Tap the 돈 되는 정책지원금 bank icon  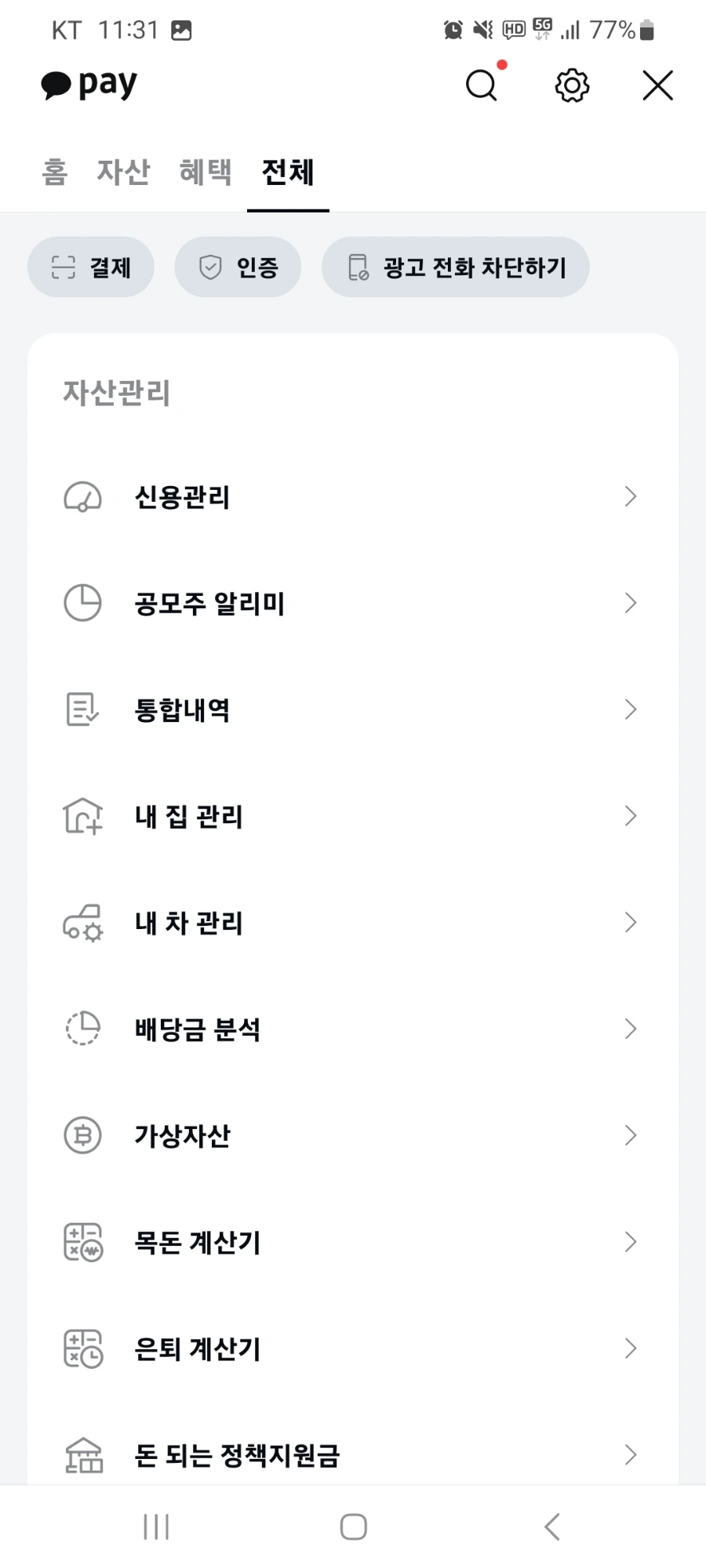coord(82,1454)
